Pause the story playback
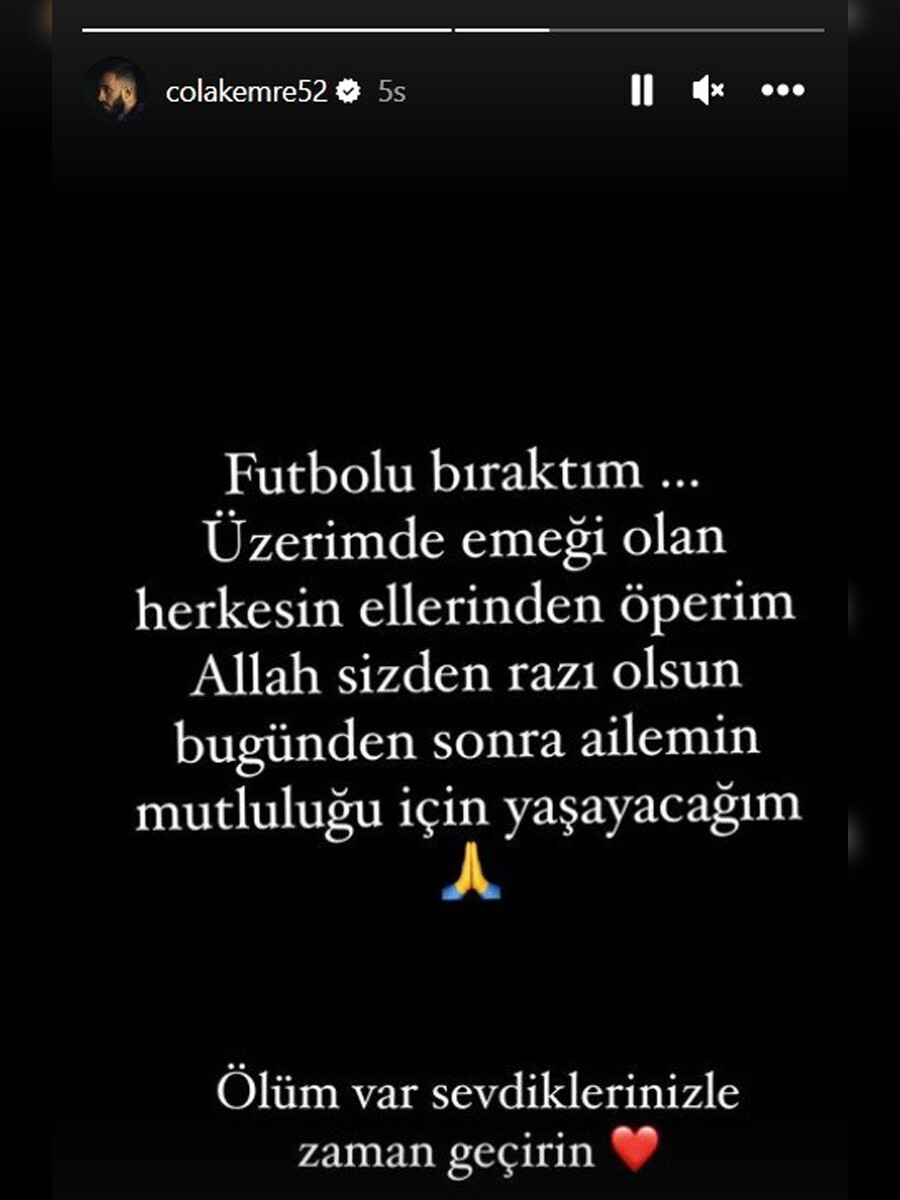The height and width of the screenshot is (1200, 900). click(x=642, y=91)
